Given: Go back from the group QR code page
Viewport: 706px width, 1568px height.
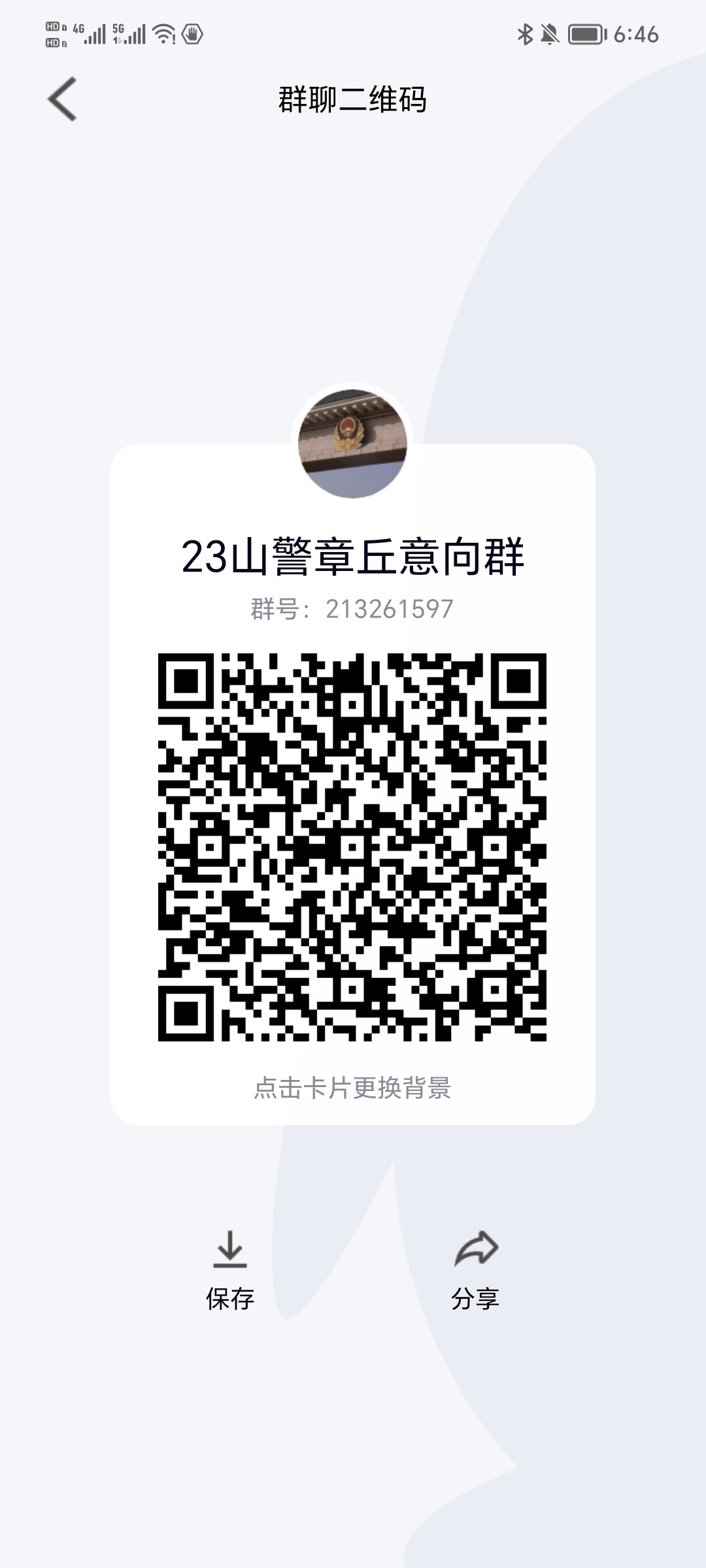Looking at the screenshot, I should click(63, 99).
